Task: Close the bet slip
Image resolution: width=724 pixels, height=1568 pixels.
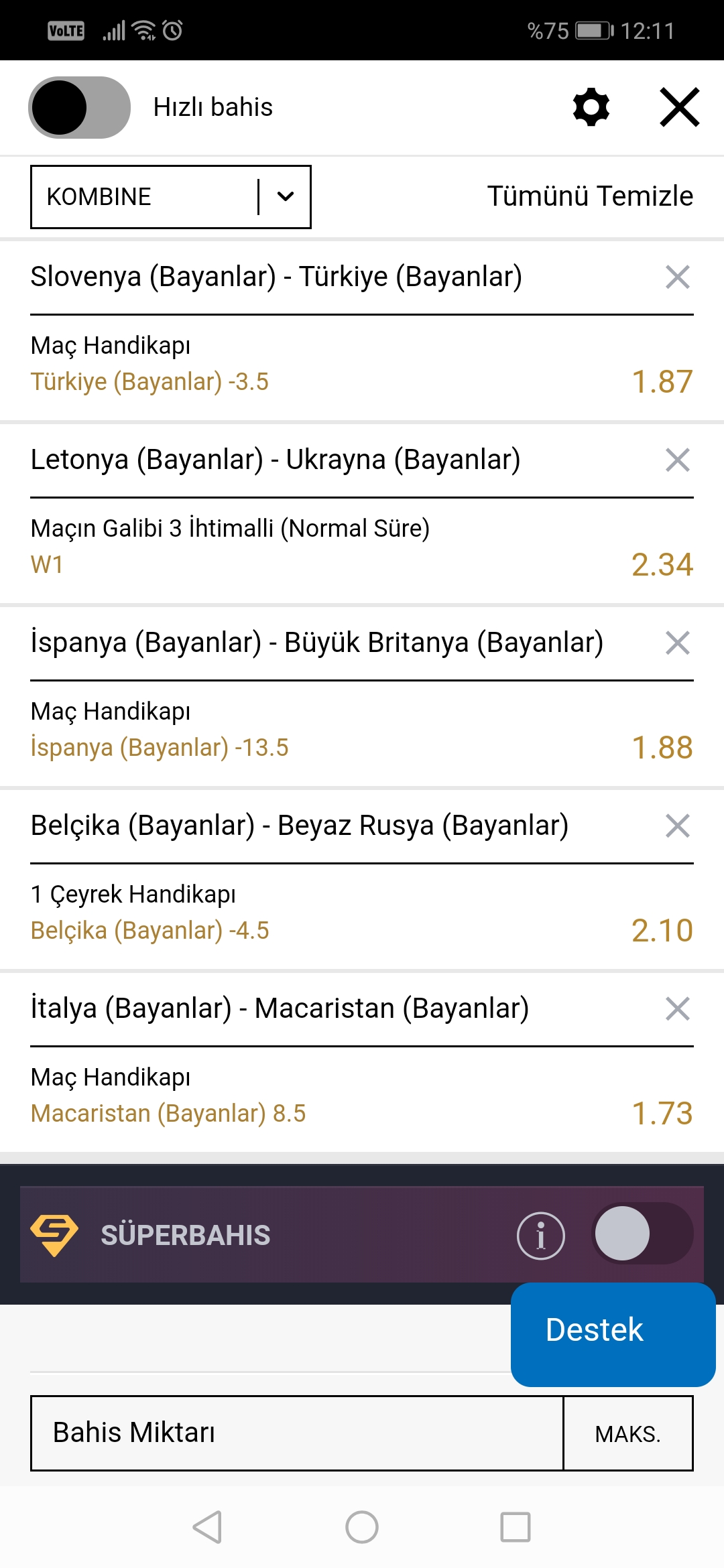Action: pyautogui.click(x=680, y=107)
